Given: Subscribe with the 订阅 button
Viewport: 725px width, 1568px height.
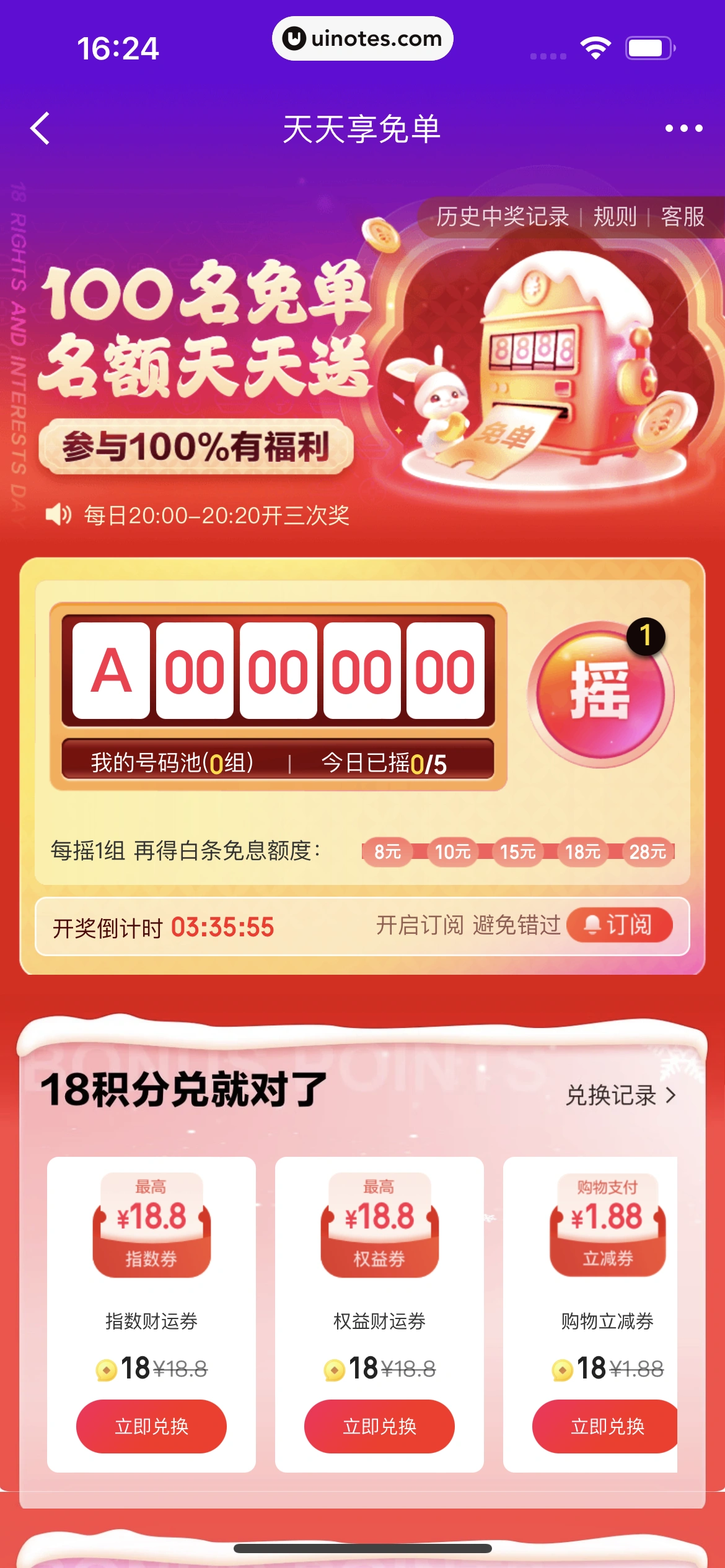Looking at the screenshot, I should click(x=620, y=925).
